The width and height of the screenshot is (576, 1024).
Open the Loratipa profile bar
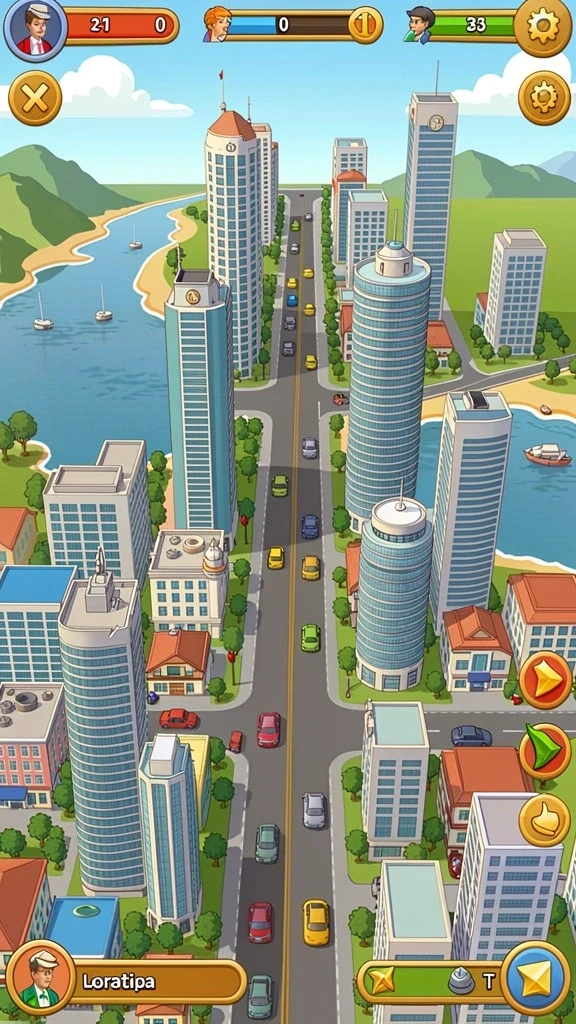[x=126, y=981]
